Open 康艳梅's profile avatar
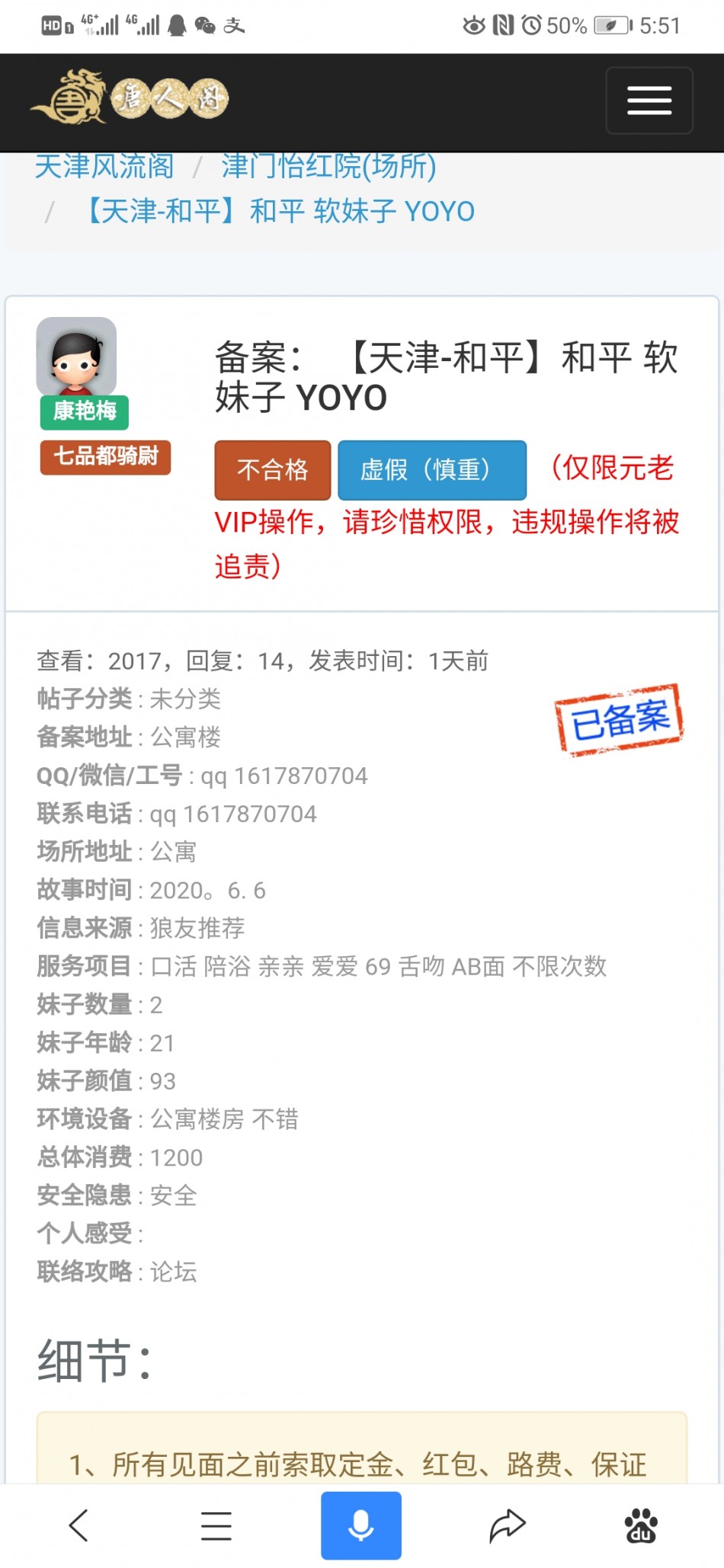Viewport: 724px width, 1568px height. 76,356
